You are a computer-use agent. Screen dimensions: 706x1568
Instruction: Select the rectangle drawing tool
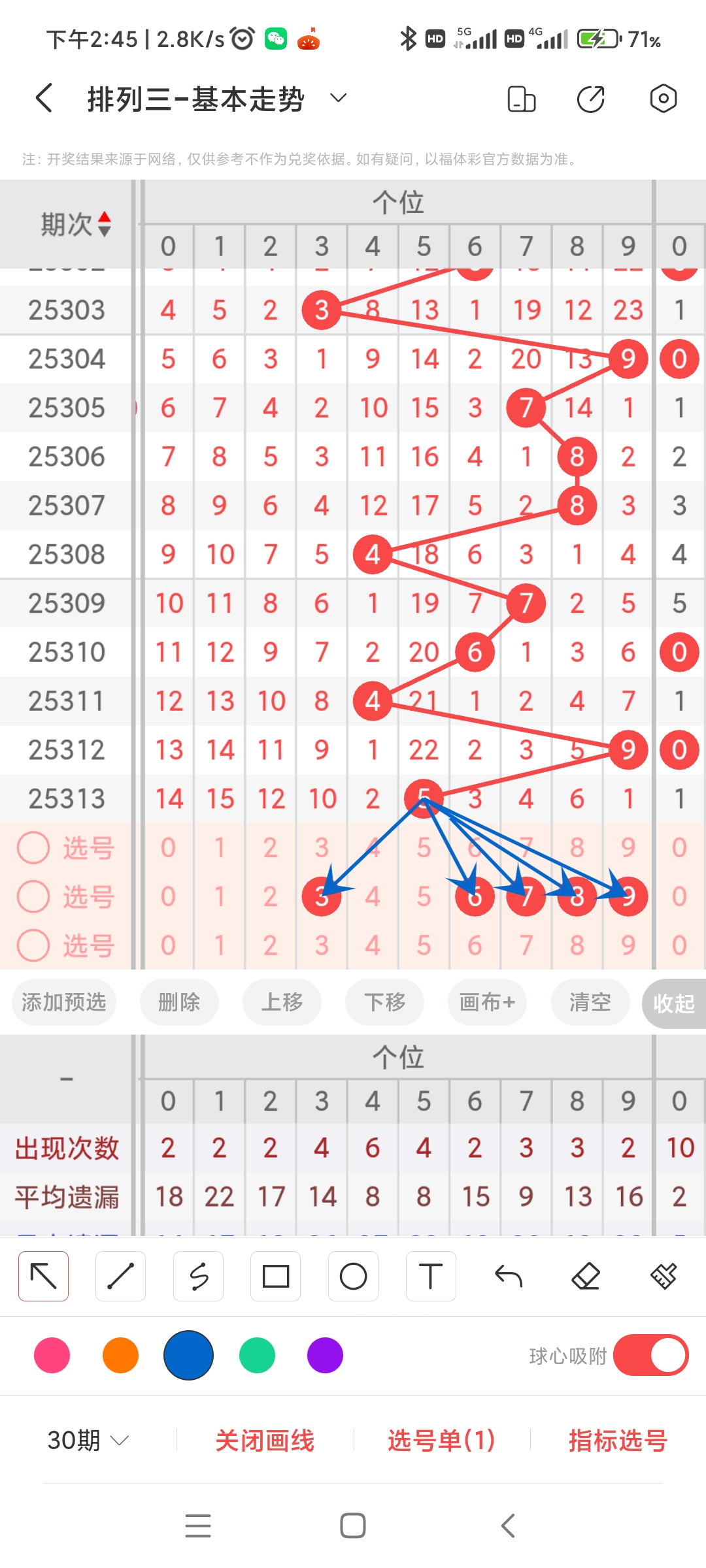point(275,1275)
